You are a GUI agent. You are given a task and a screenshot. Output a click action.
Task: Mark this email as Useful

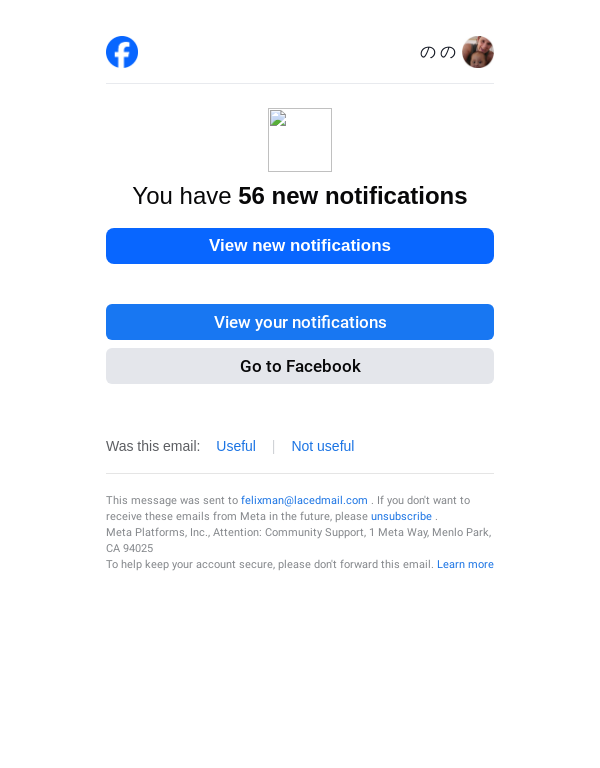point(236,446)
